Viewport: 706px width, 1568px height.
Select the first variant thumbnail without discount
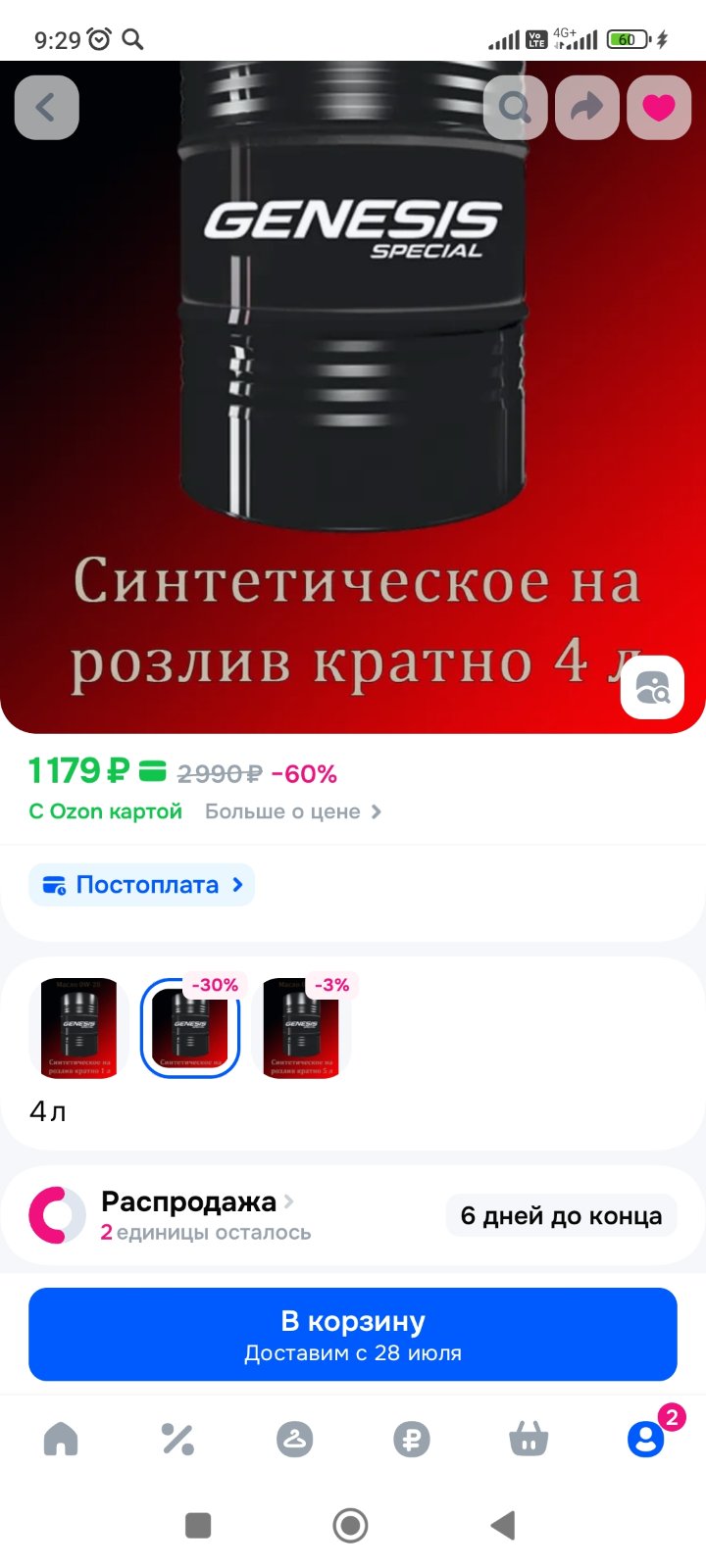point(79,1028)
